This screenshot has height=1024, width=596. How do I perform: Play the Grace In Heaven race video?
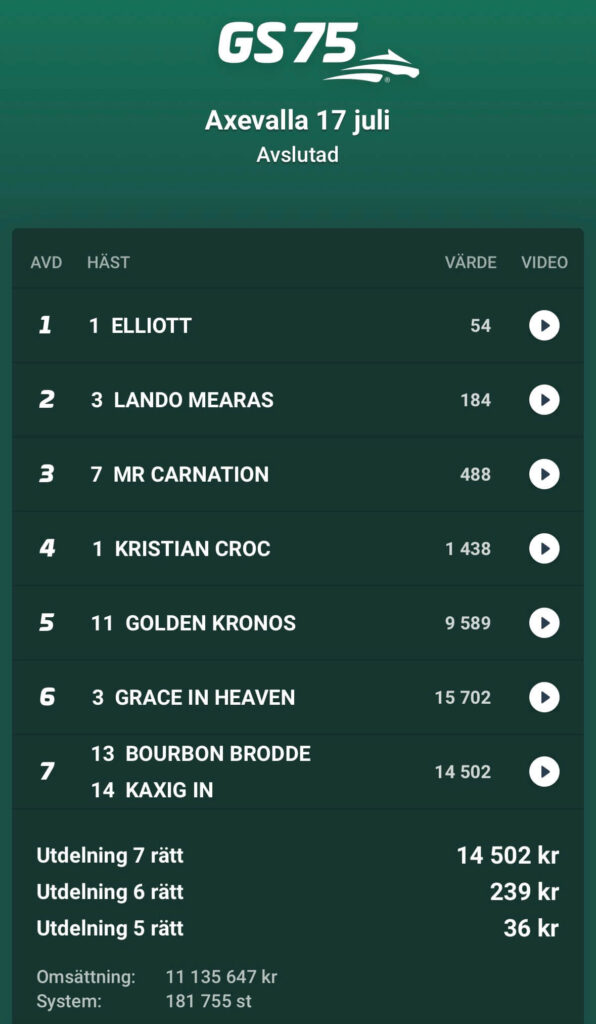click(x=544, y=697)
